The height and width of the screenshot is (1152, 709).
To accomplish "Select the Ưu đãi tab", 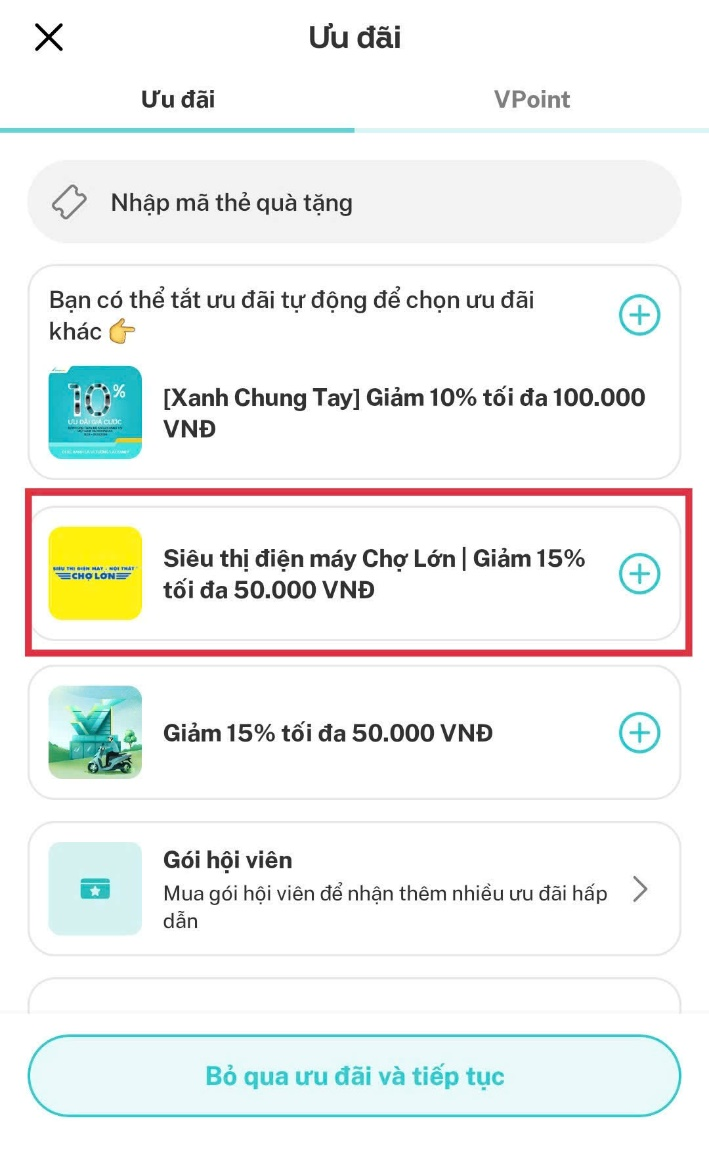I will [x=178, y=99].
